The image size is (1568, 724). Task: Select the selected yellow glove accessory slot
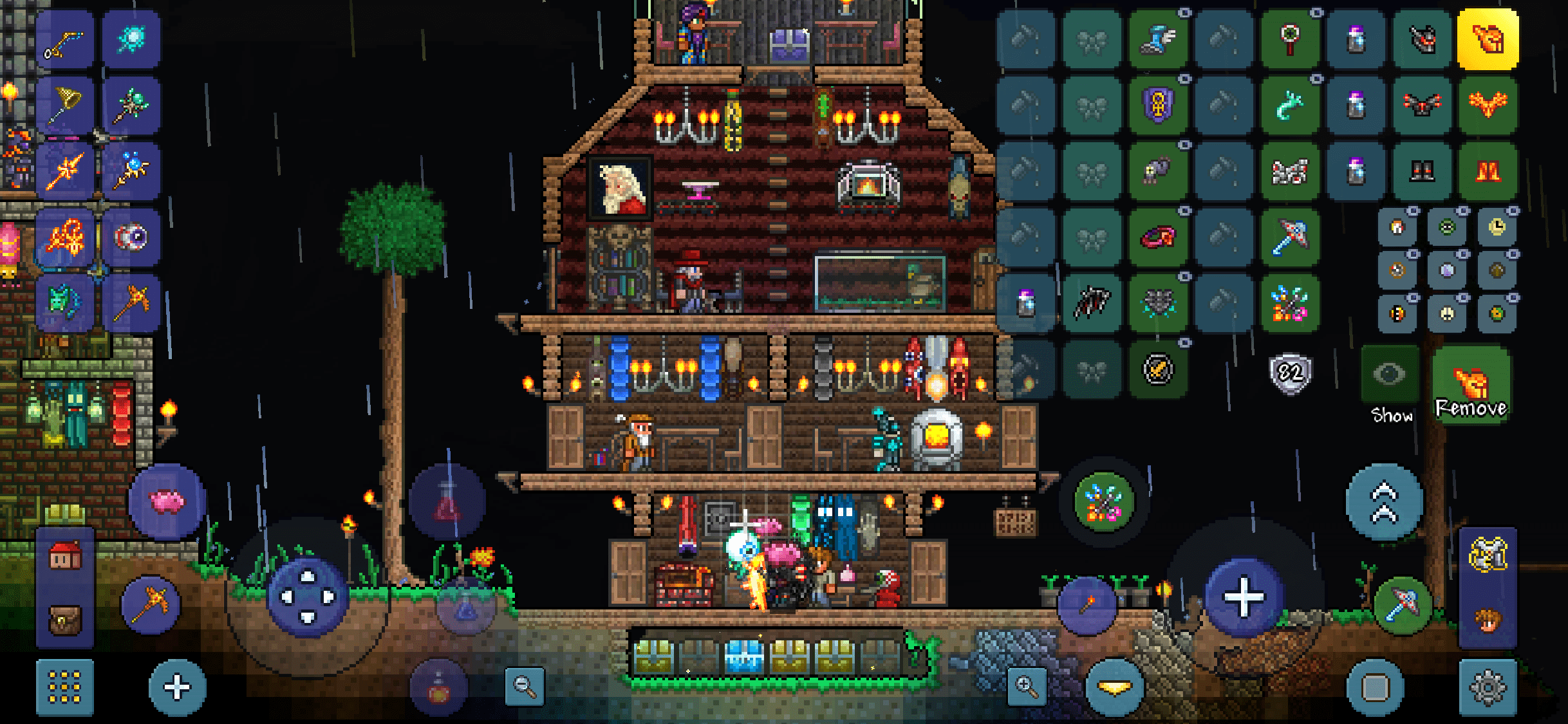[1488, 39]
